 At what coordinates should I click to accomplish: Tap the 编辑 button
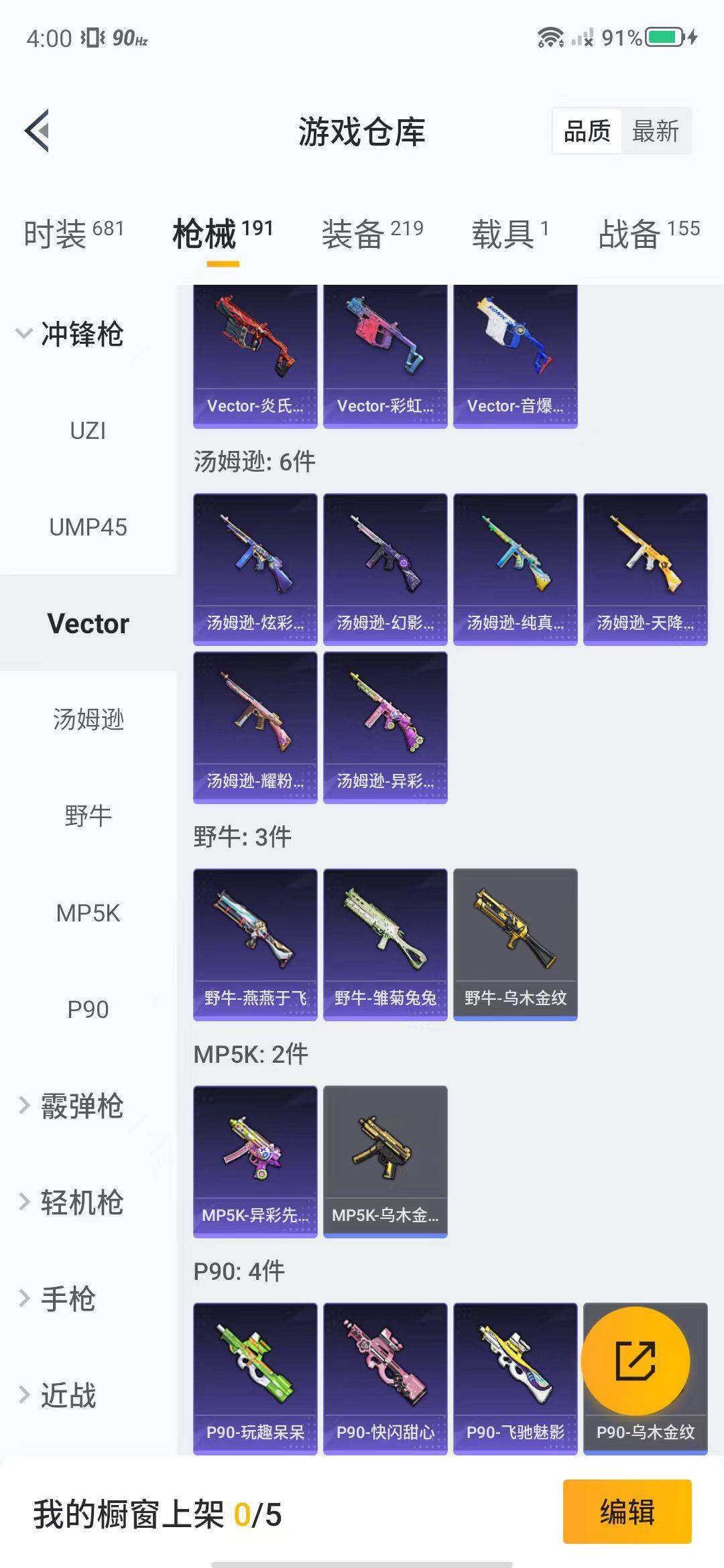pos(627,1512)
